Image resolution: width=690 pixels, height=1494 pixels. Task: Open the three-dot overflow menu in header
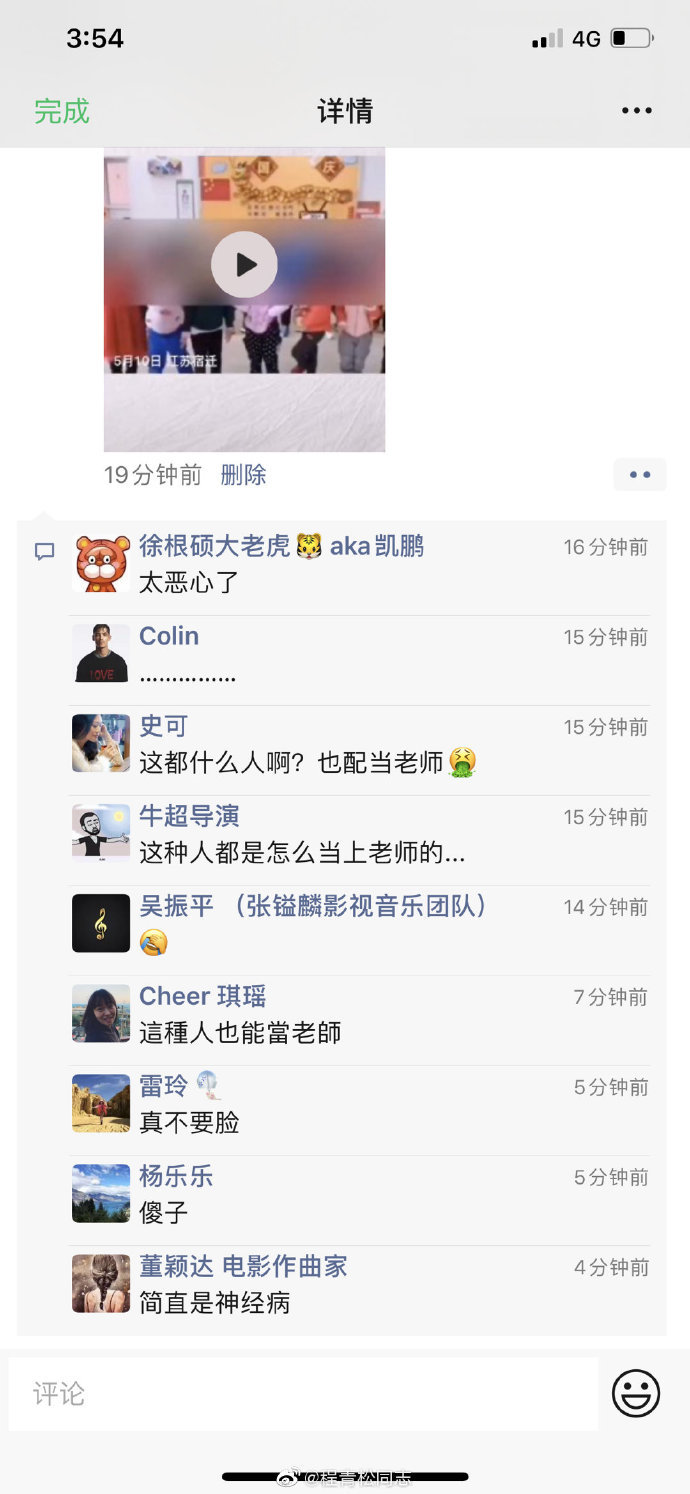tap(636, 111)
